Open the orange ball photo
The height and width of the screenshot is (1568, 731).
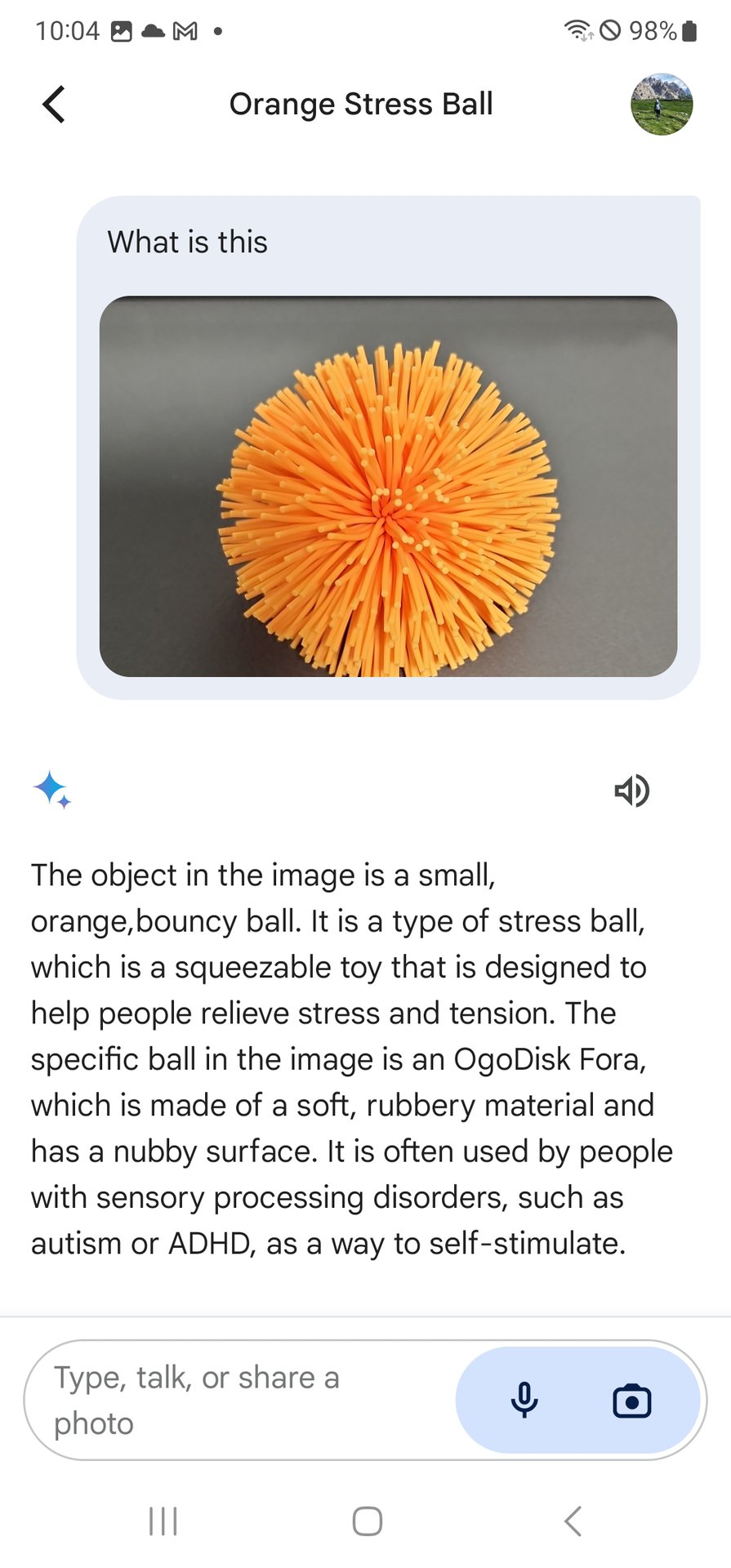(388, 486)
